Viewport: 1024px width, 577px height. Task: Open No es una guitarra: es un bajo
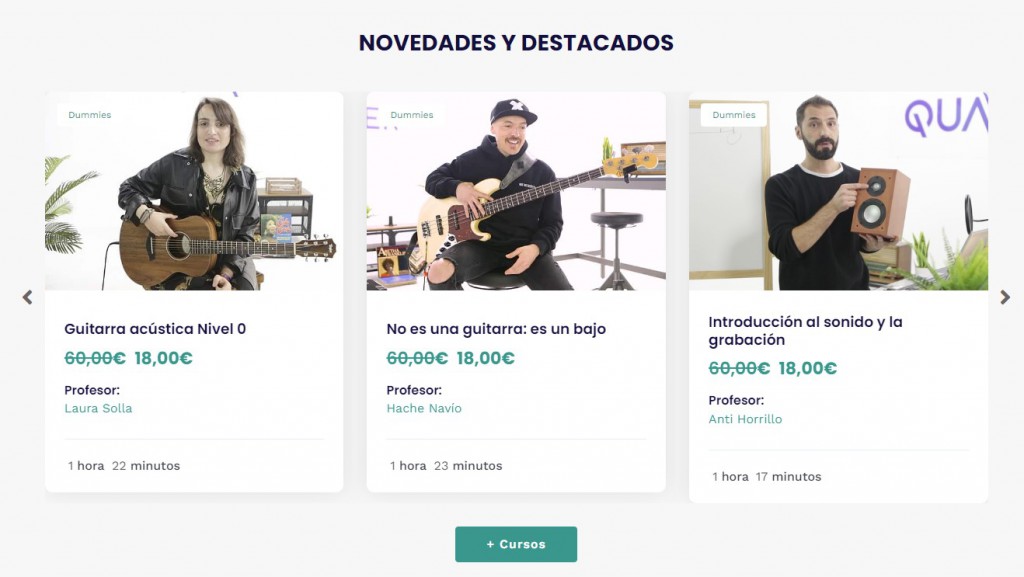[x=496, y=329]
